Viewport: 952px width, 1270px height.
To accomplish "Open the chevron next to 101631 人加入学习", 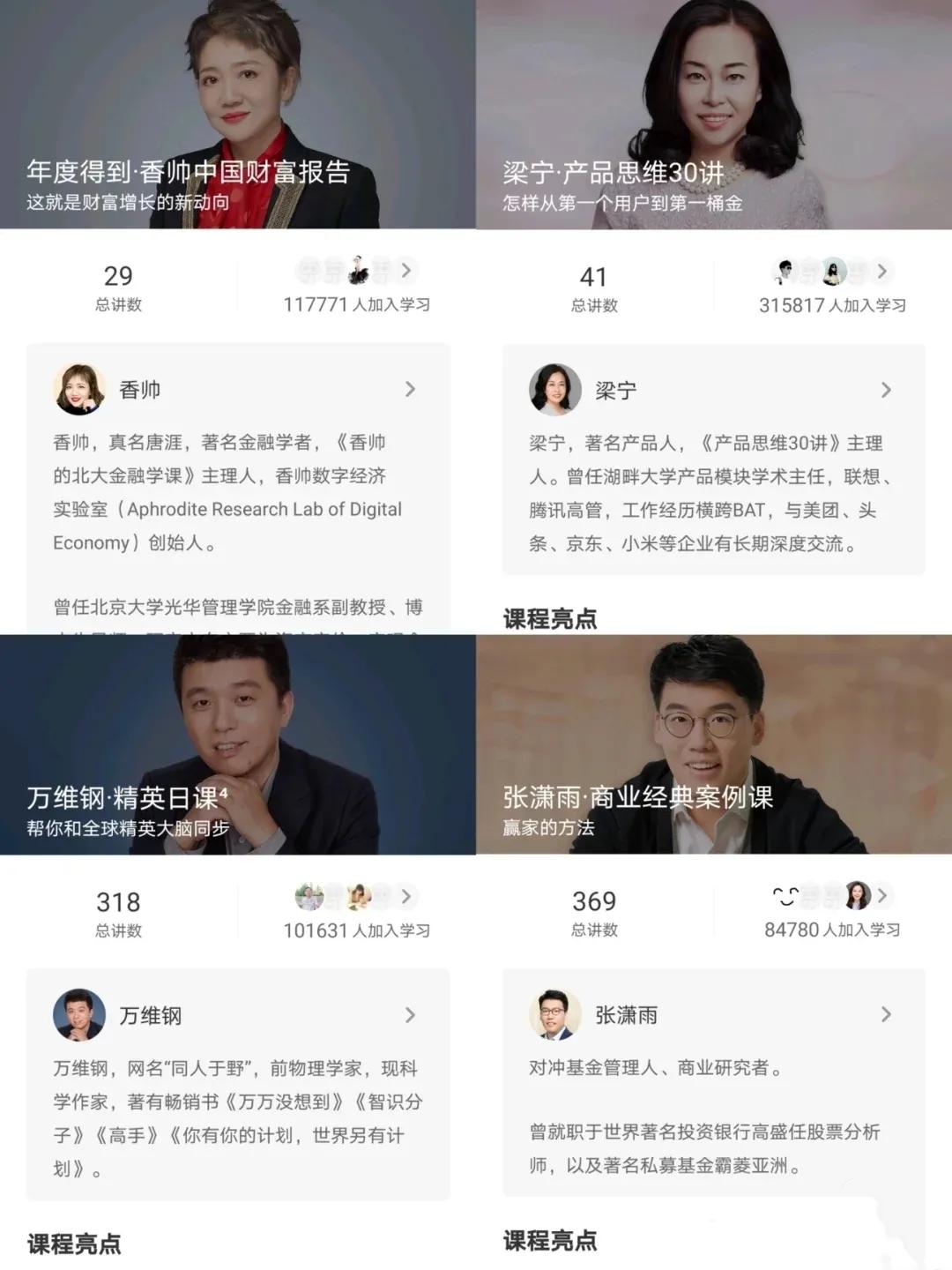I will click(407, 896).
